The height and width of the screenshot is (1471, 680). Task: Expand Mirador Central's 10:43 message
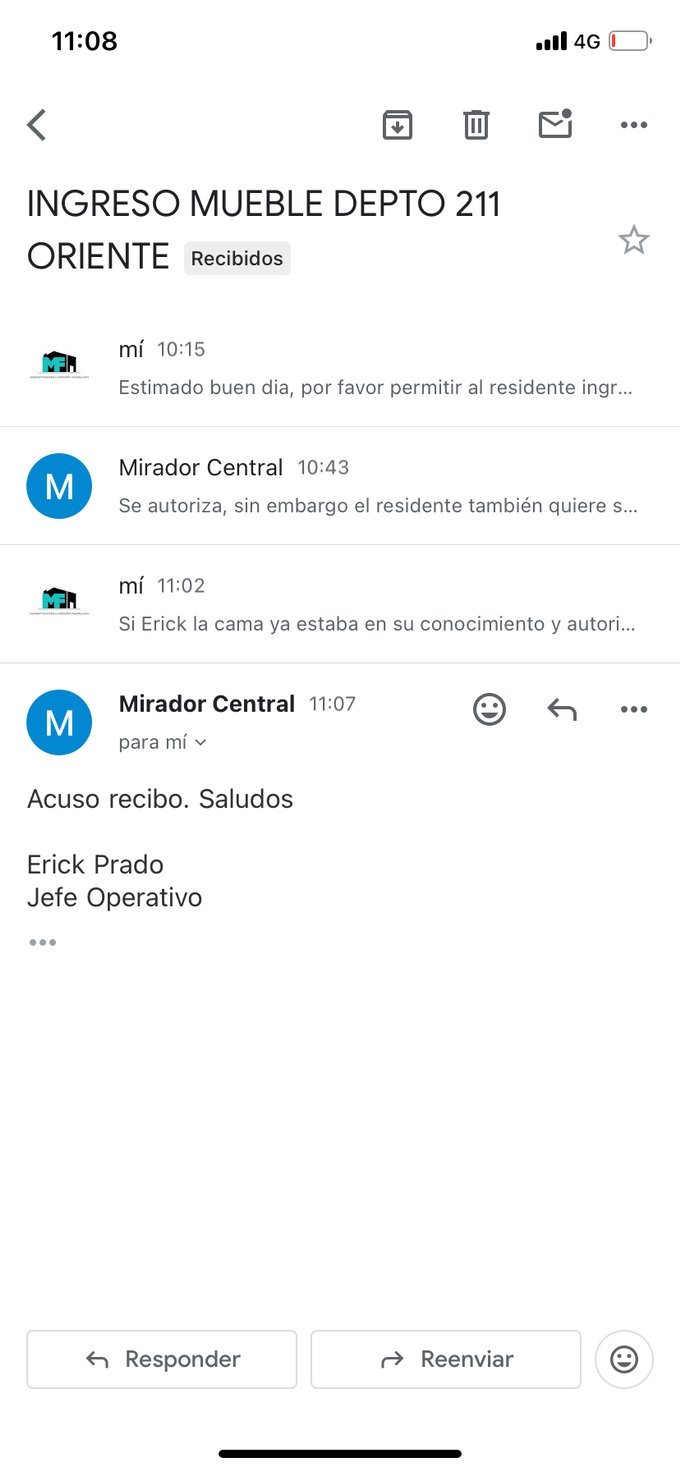point(340,486)
